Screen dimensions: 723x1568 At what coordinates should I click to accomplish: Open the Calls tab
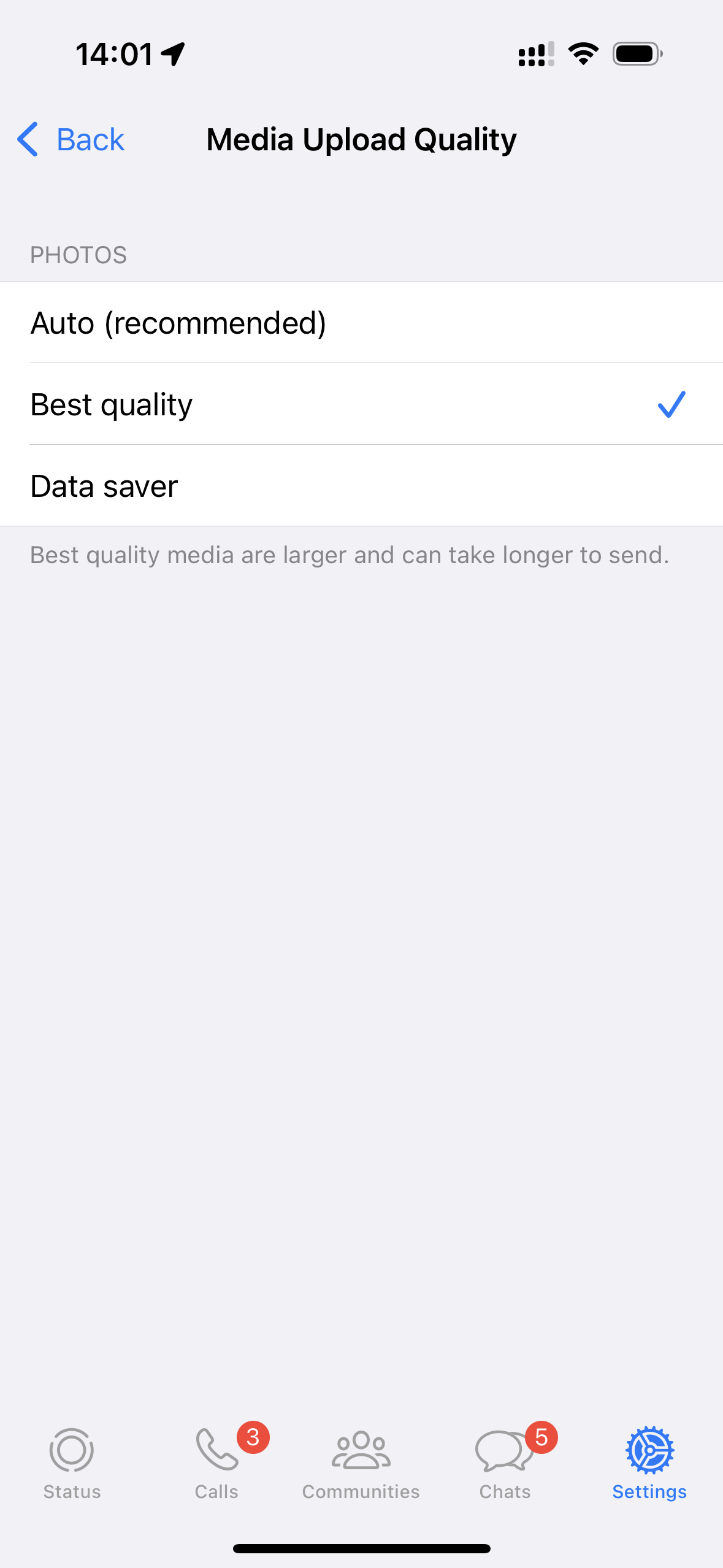tap(216, 1464)
